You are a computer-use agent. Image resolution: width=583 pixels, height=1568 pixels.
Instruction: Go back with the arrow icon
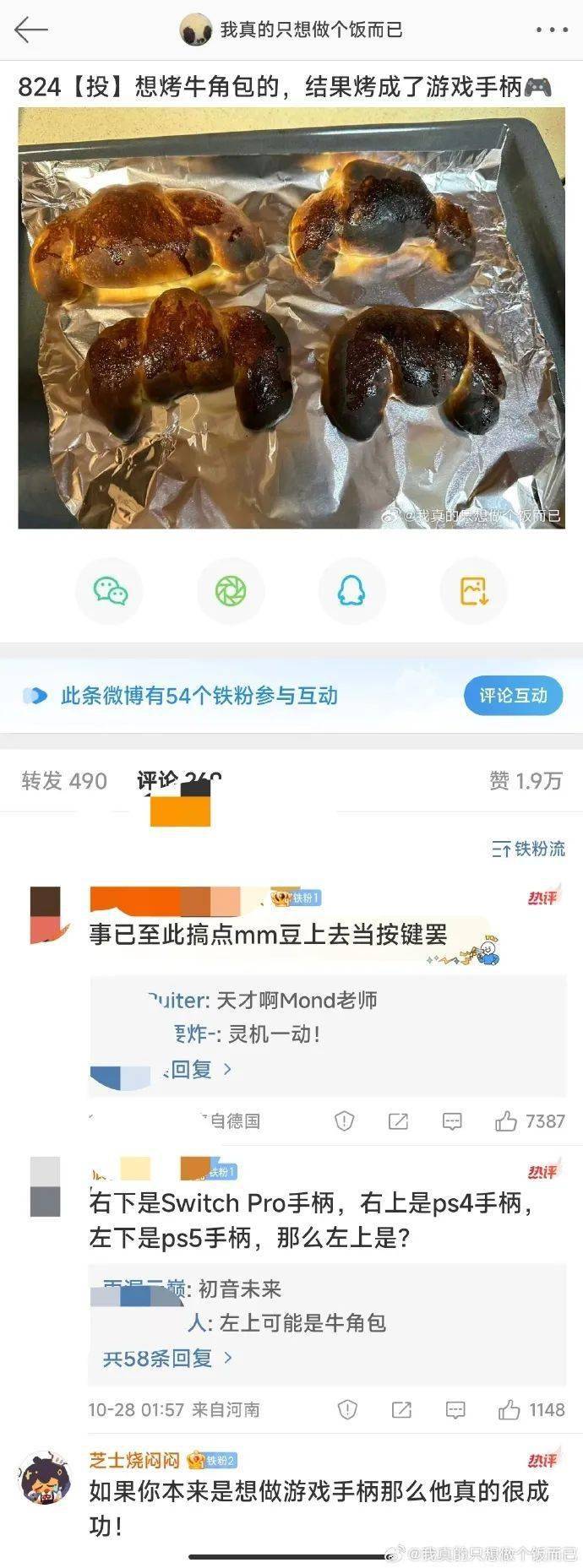(30, 30)
